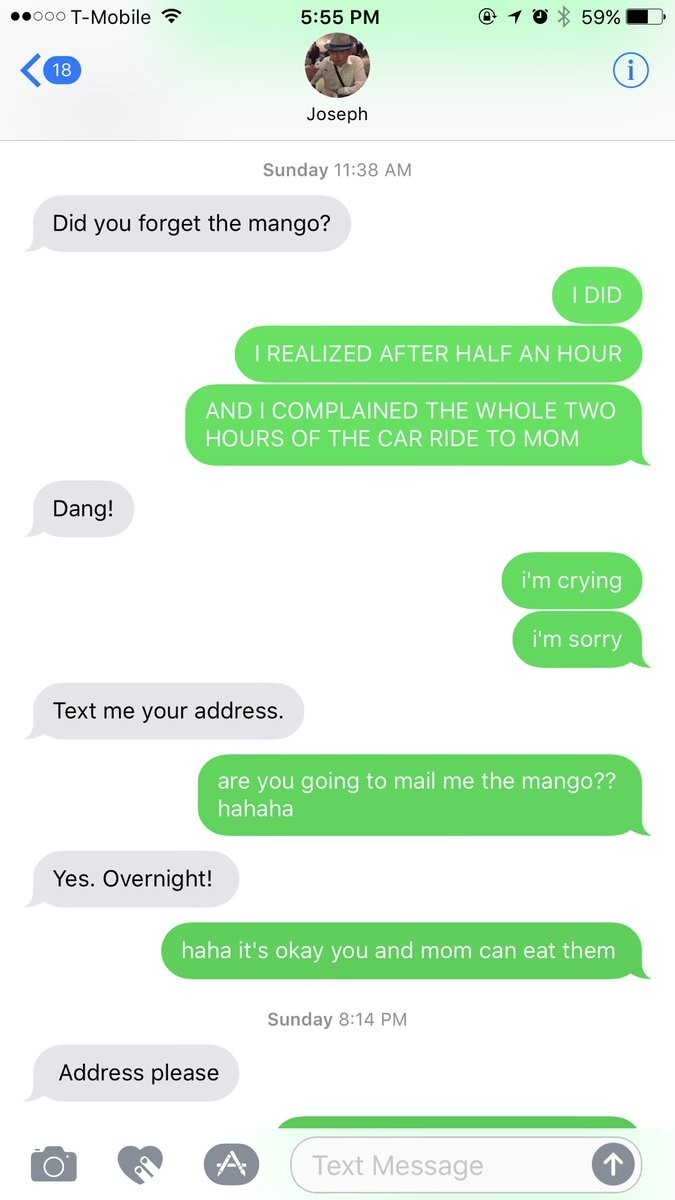Viewport: 675px width, 1200px height.
Task: Open the iMessage App Store drawer
Action: [231, 1164]
